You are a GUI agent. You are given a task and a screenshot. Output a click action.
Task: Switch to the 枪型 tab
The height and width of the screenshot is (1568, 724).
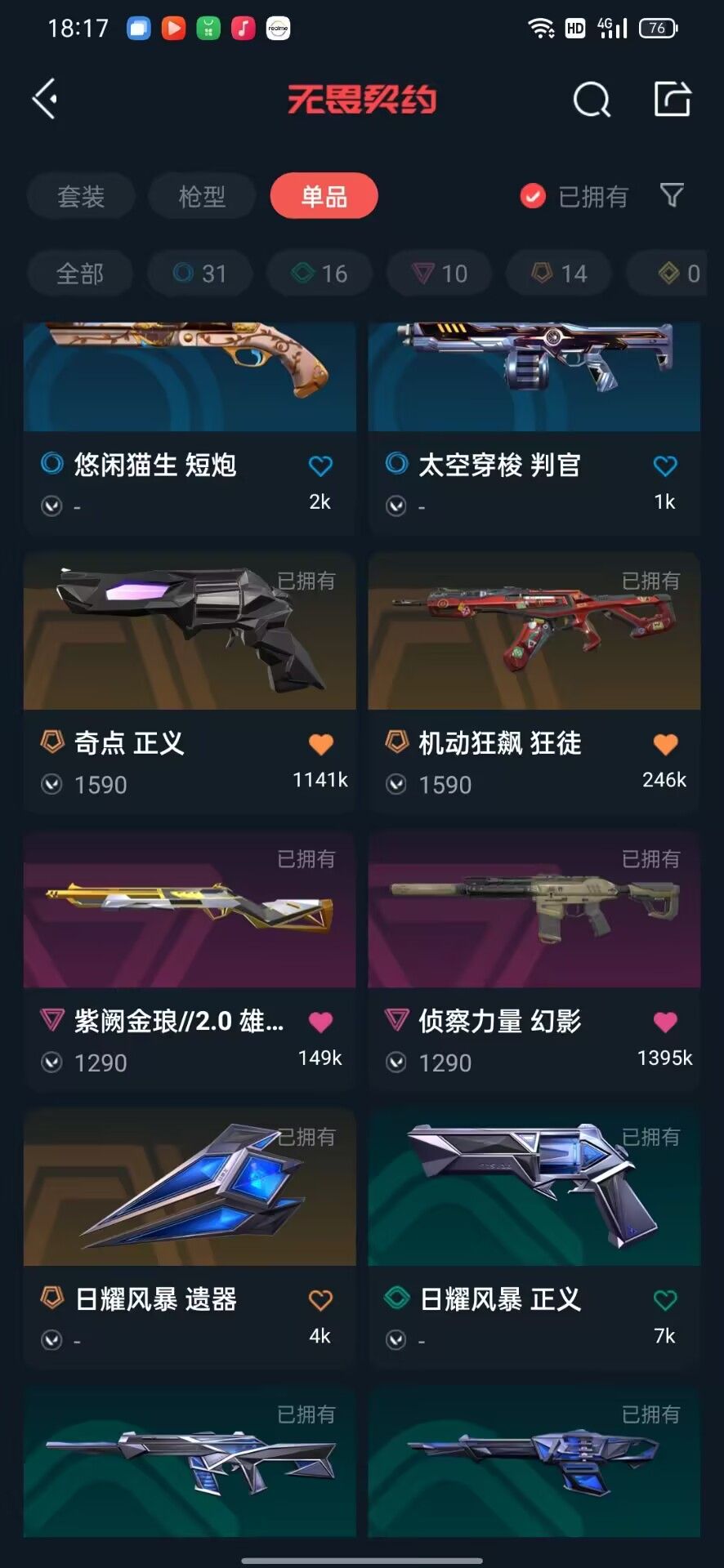[x=202, y=196]
